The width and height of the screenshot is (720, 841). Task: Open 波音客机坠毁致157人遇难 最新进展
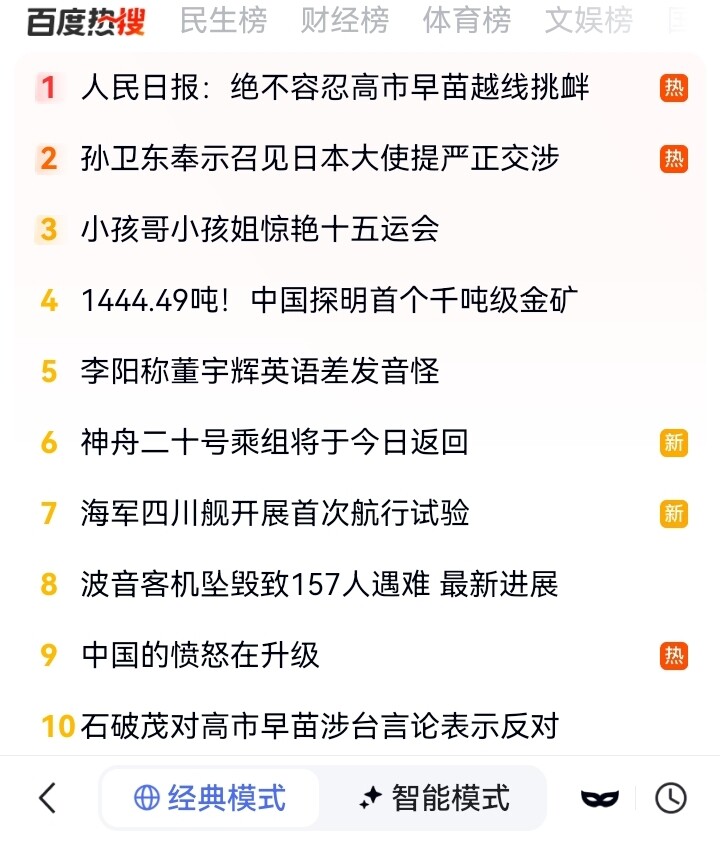pyautogui.click(x=320, y=584)
